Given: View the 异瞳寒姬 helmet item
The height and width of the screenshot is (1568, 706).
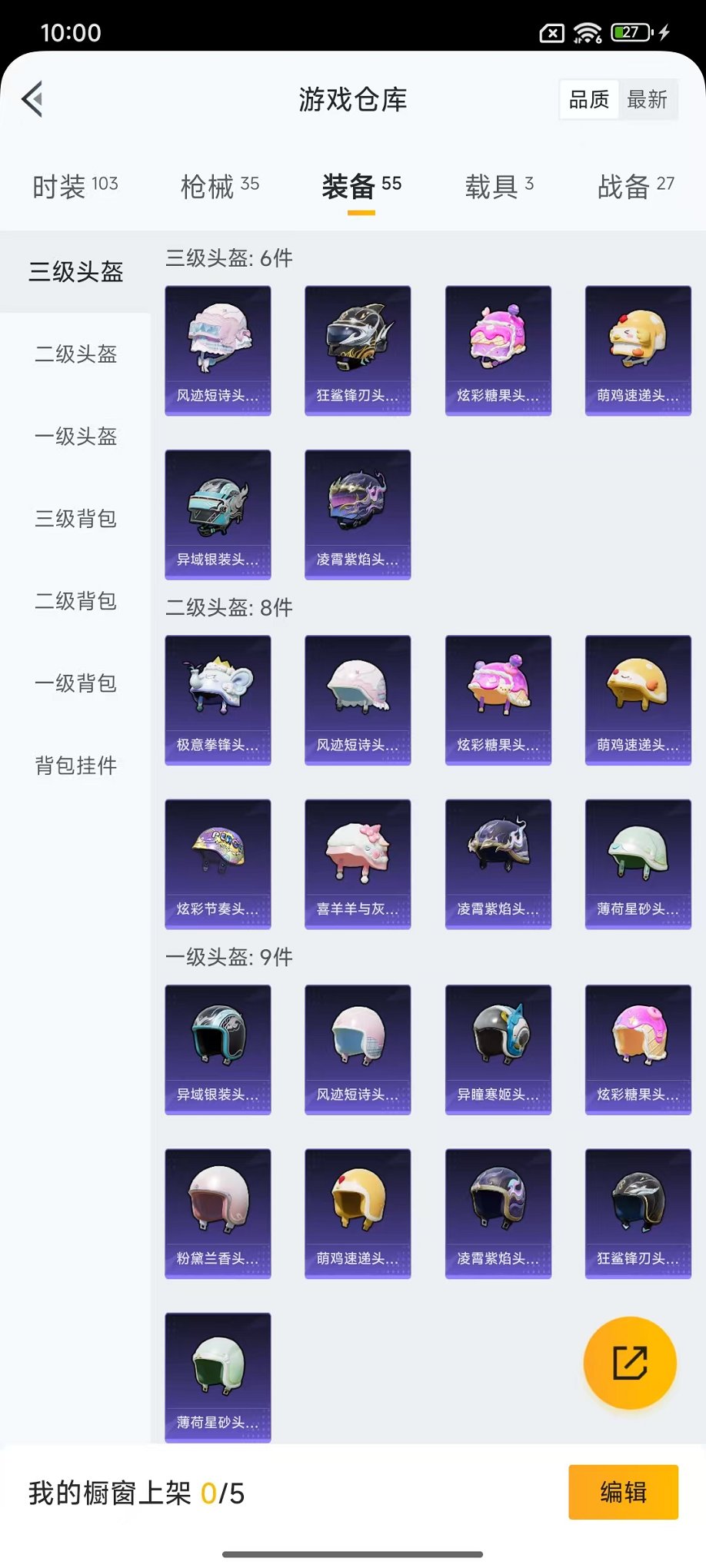Looking at the screenshot, I should (498, 1049).
